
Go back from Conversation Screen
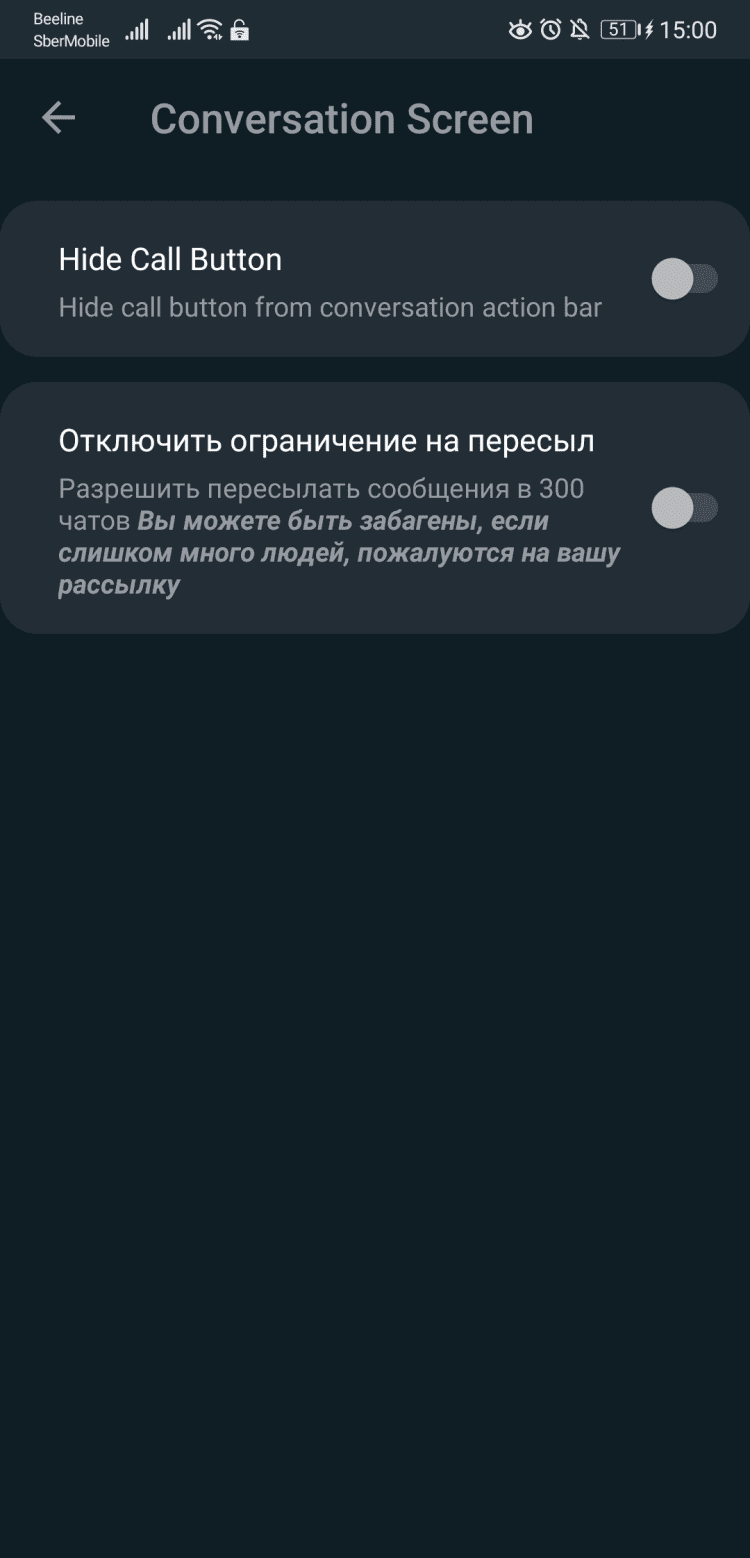(58, 118)
